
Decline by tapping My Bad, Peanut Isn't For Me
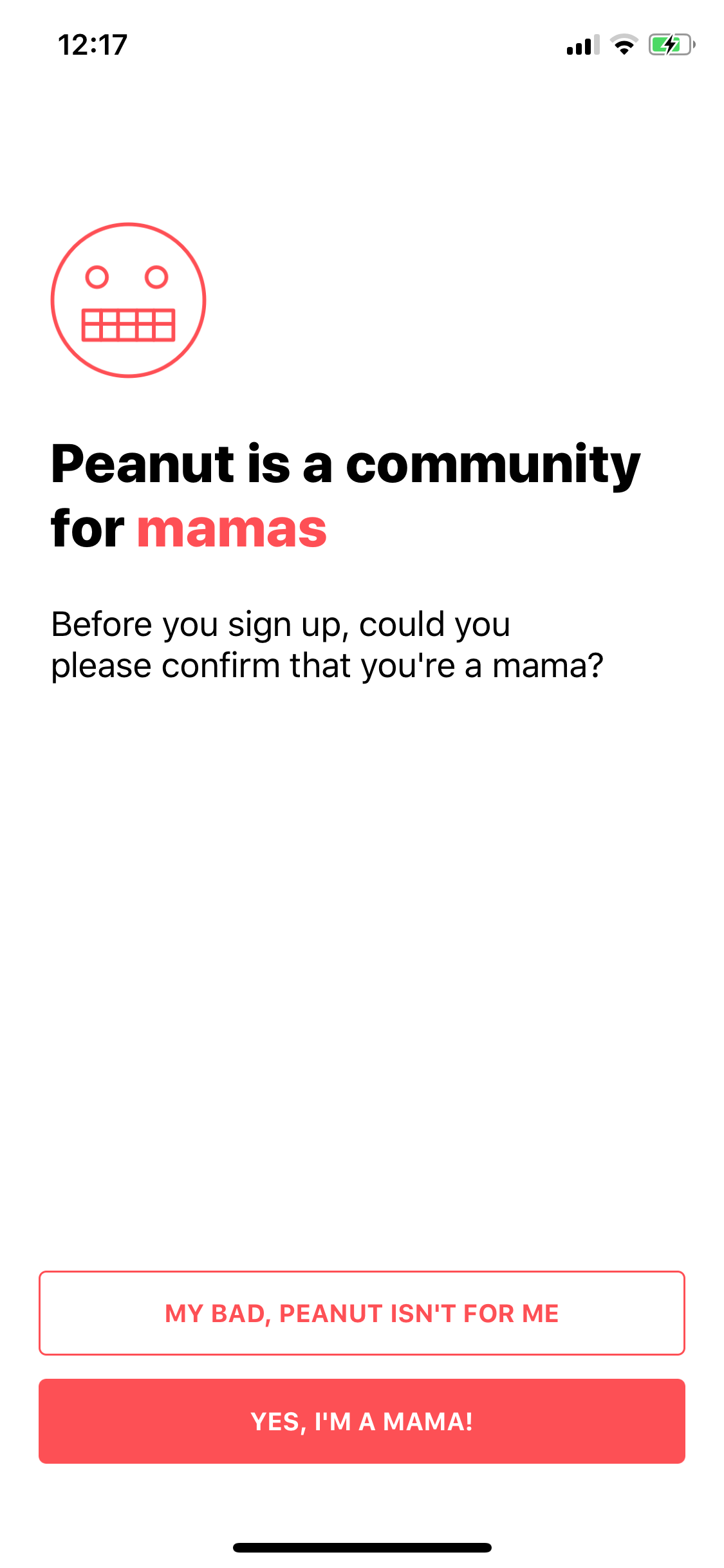tap(362, 1313)
